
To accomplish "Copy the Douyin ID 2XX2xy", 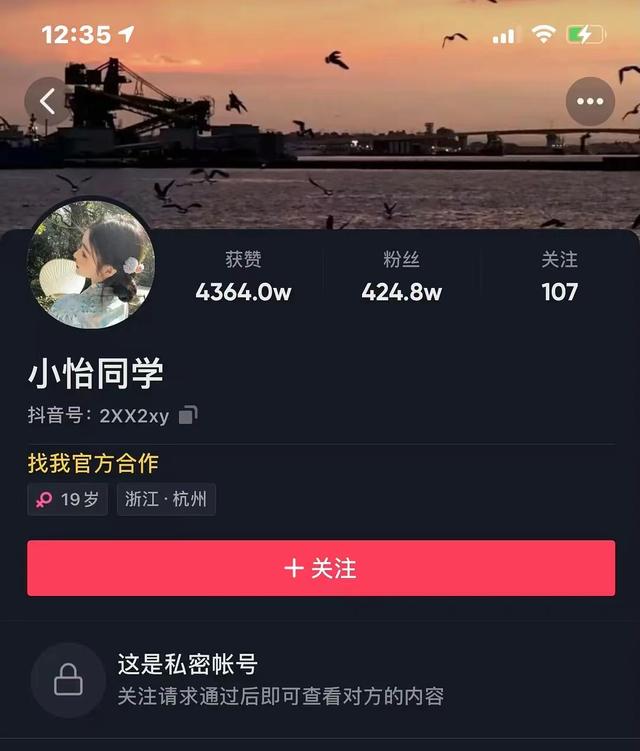I will pyautogui.click(x=188, y=415).
